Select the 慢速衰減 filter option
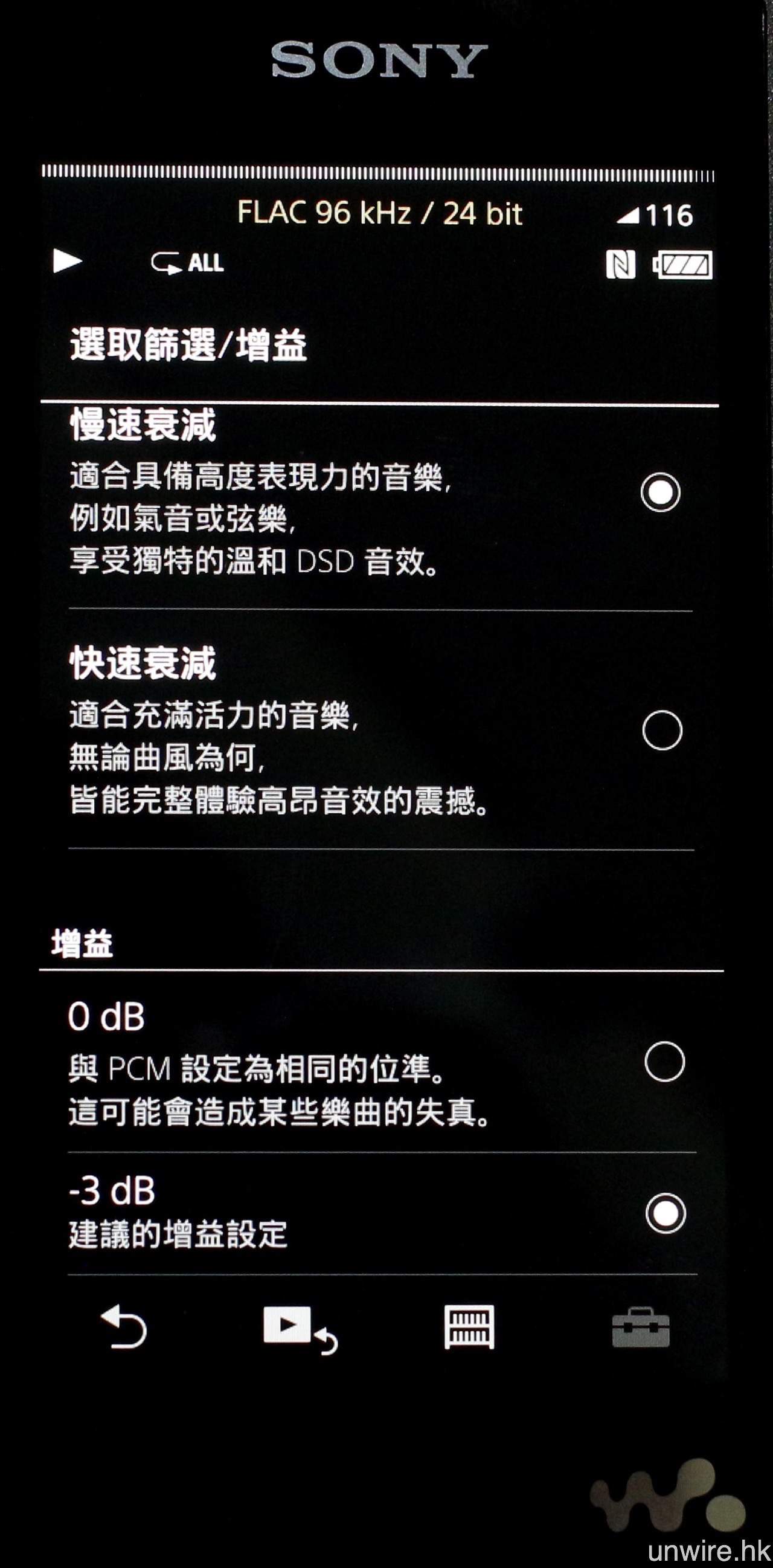This screenshot has width=773, height=1568. coord(661,492)
